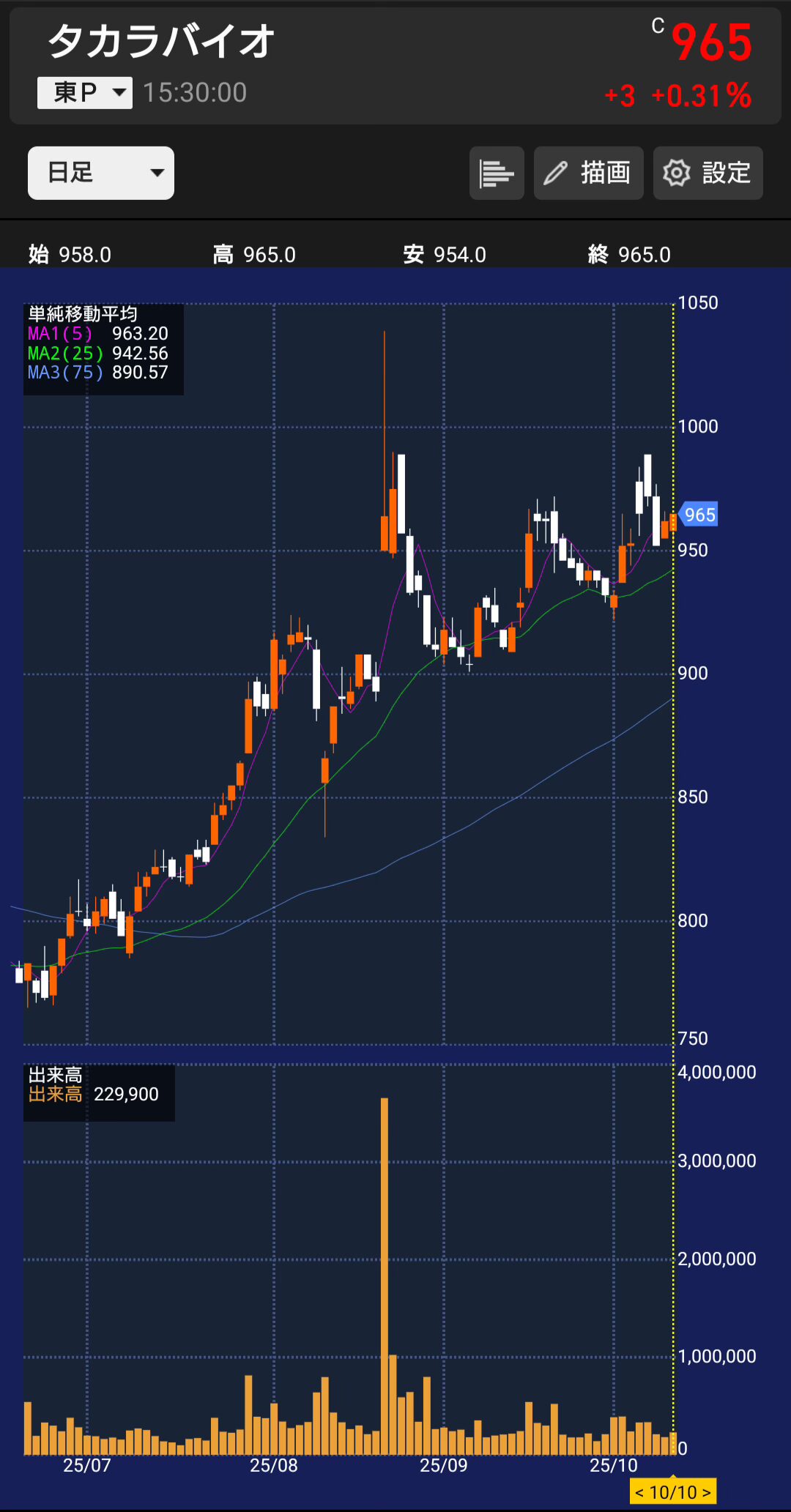Toggle the volume-by-price bars icon
The height and width of the screenshot is (1512, 791).
[x=497, y=174]
